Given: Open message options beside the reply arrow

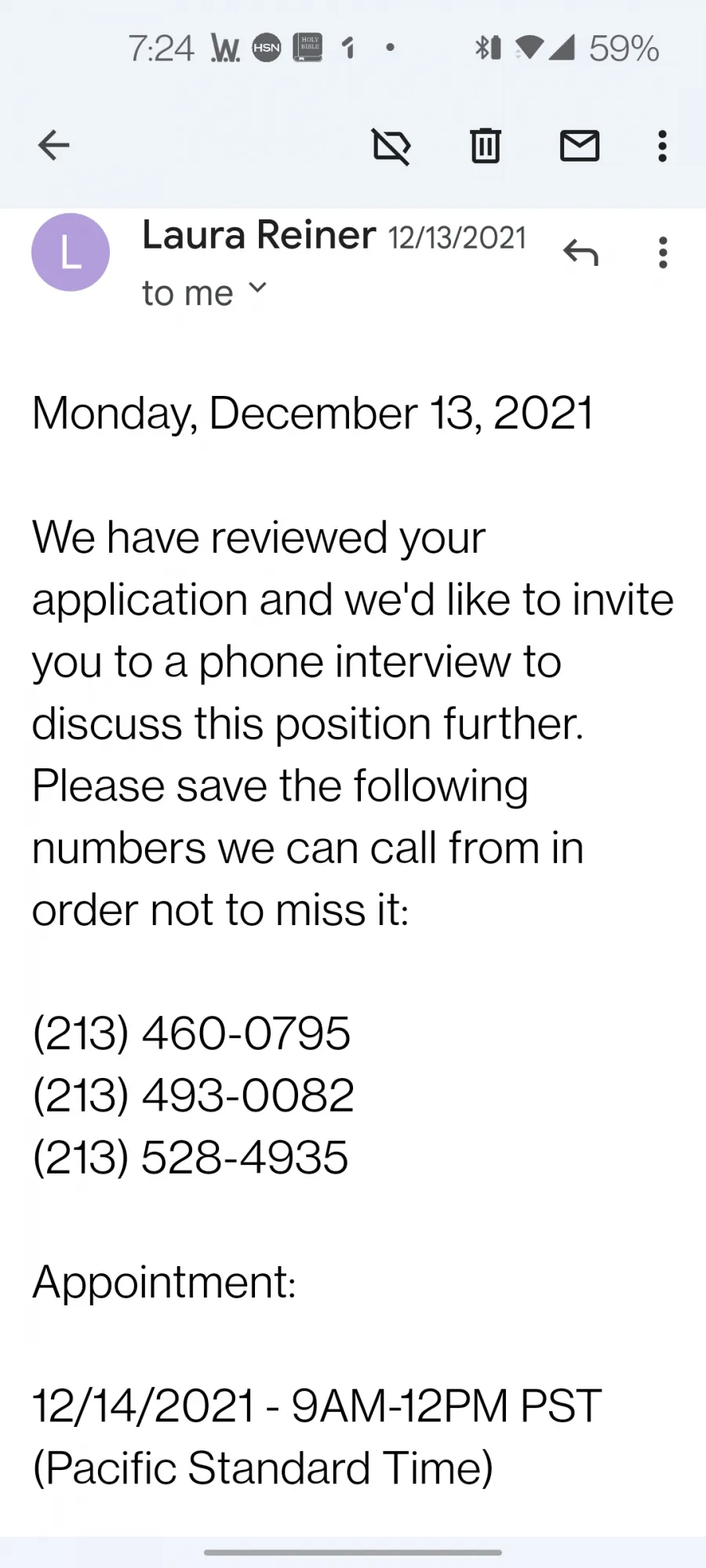Looking at the screenshot, I should coord(664,252).
